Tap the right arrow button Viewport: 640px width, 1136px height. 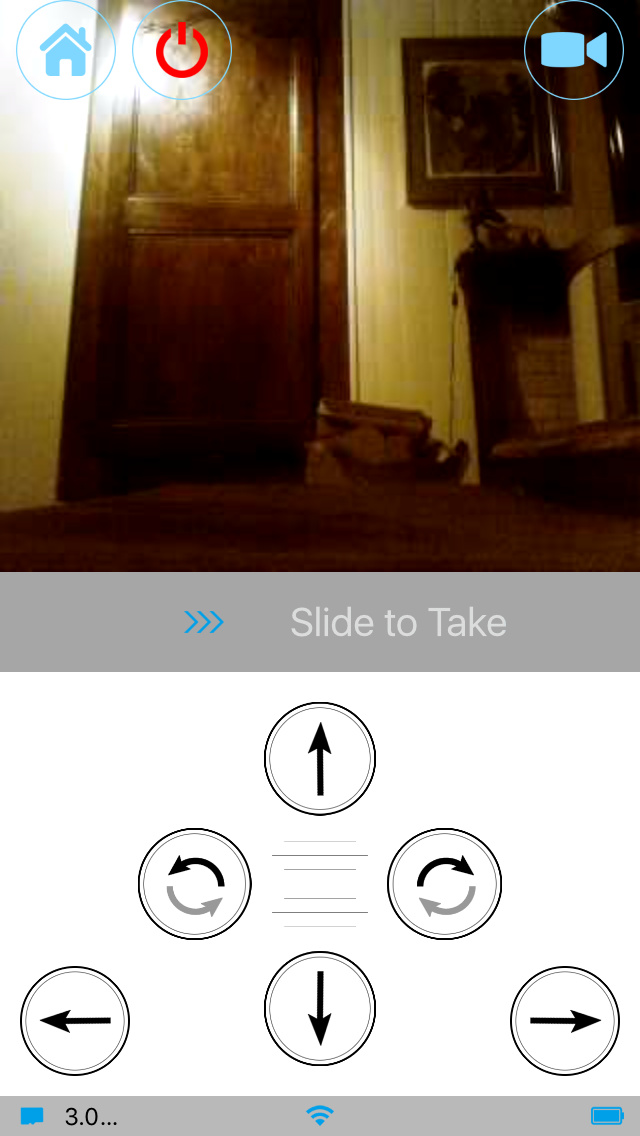[565, 1021]
